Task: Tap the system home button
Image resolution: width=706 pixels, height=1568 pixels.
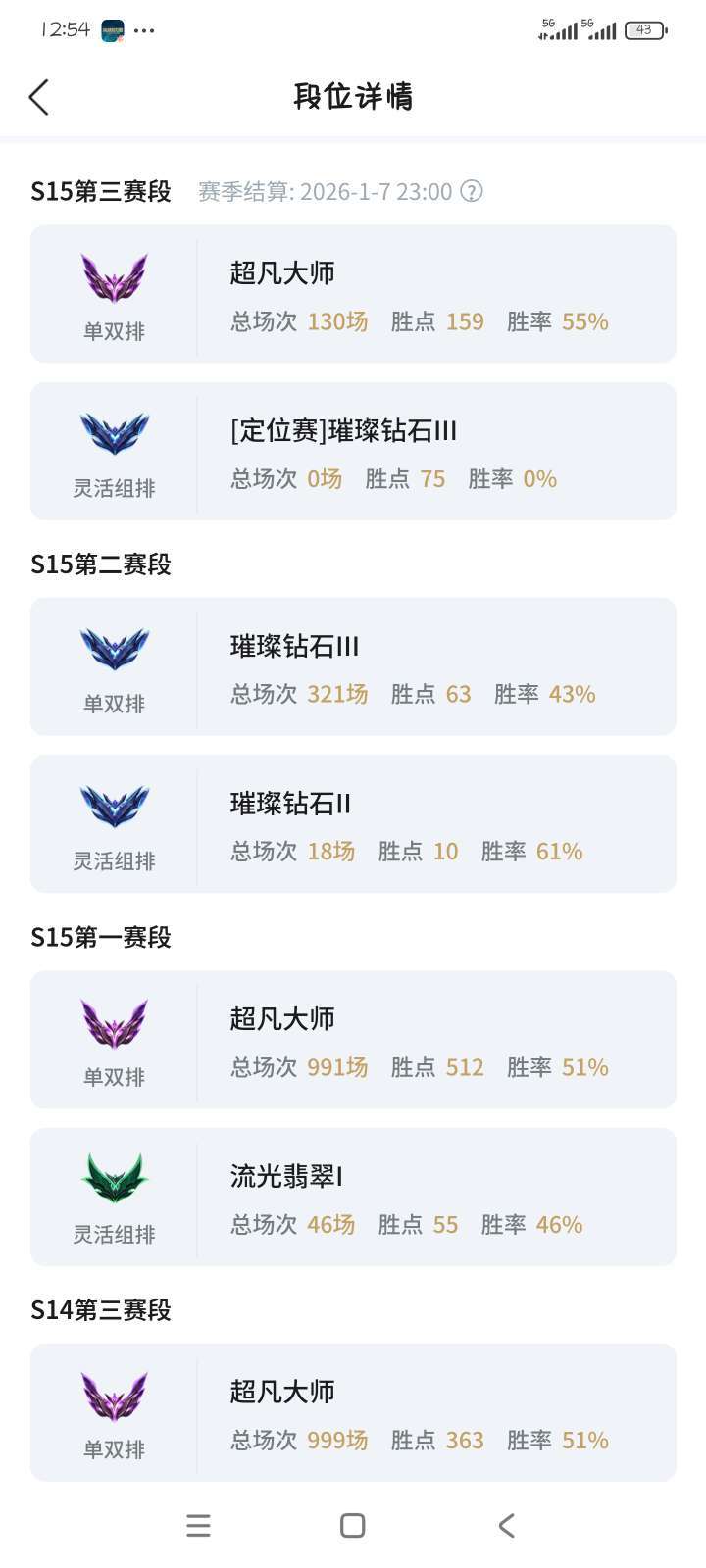Action: (353, 1525)
